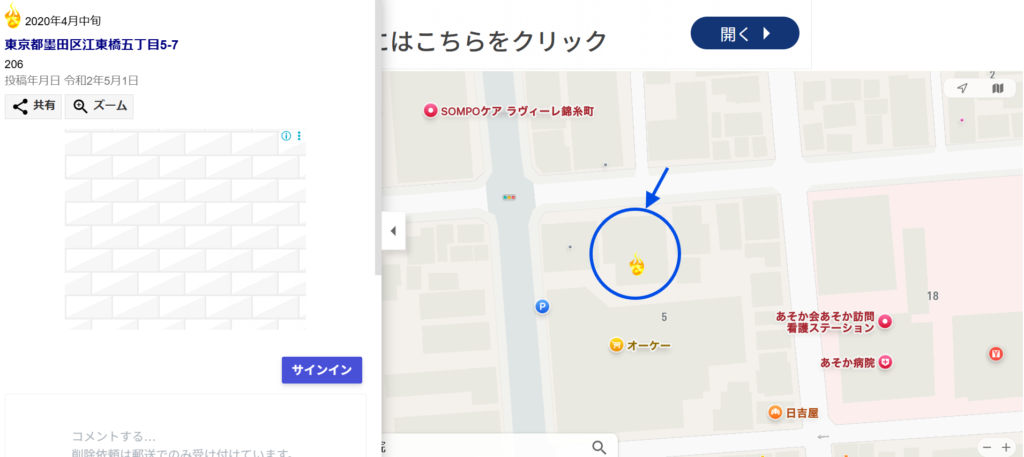Share this property via 共有 button
The width and height of the screenshot is (1024, 457).
(34, 106)
